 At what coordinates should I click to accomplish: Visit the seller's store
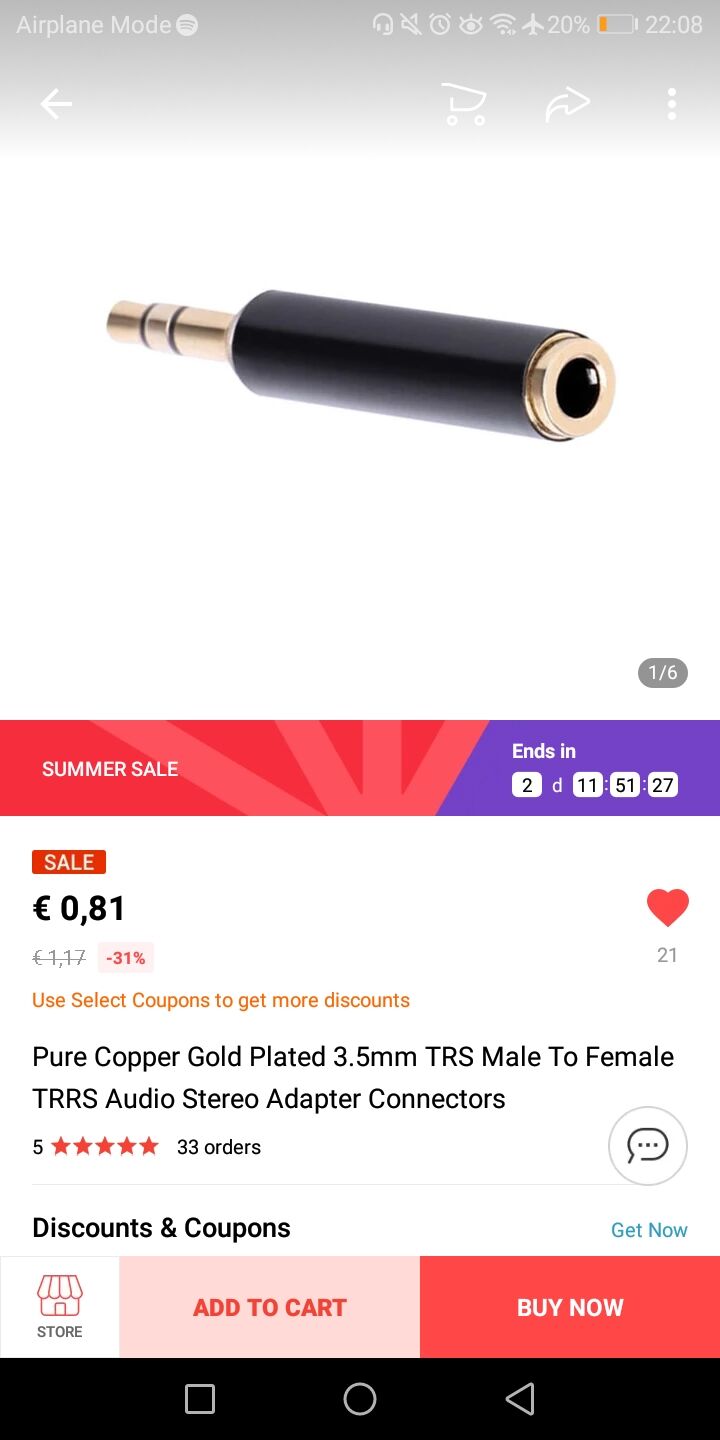click(60, 1307)
